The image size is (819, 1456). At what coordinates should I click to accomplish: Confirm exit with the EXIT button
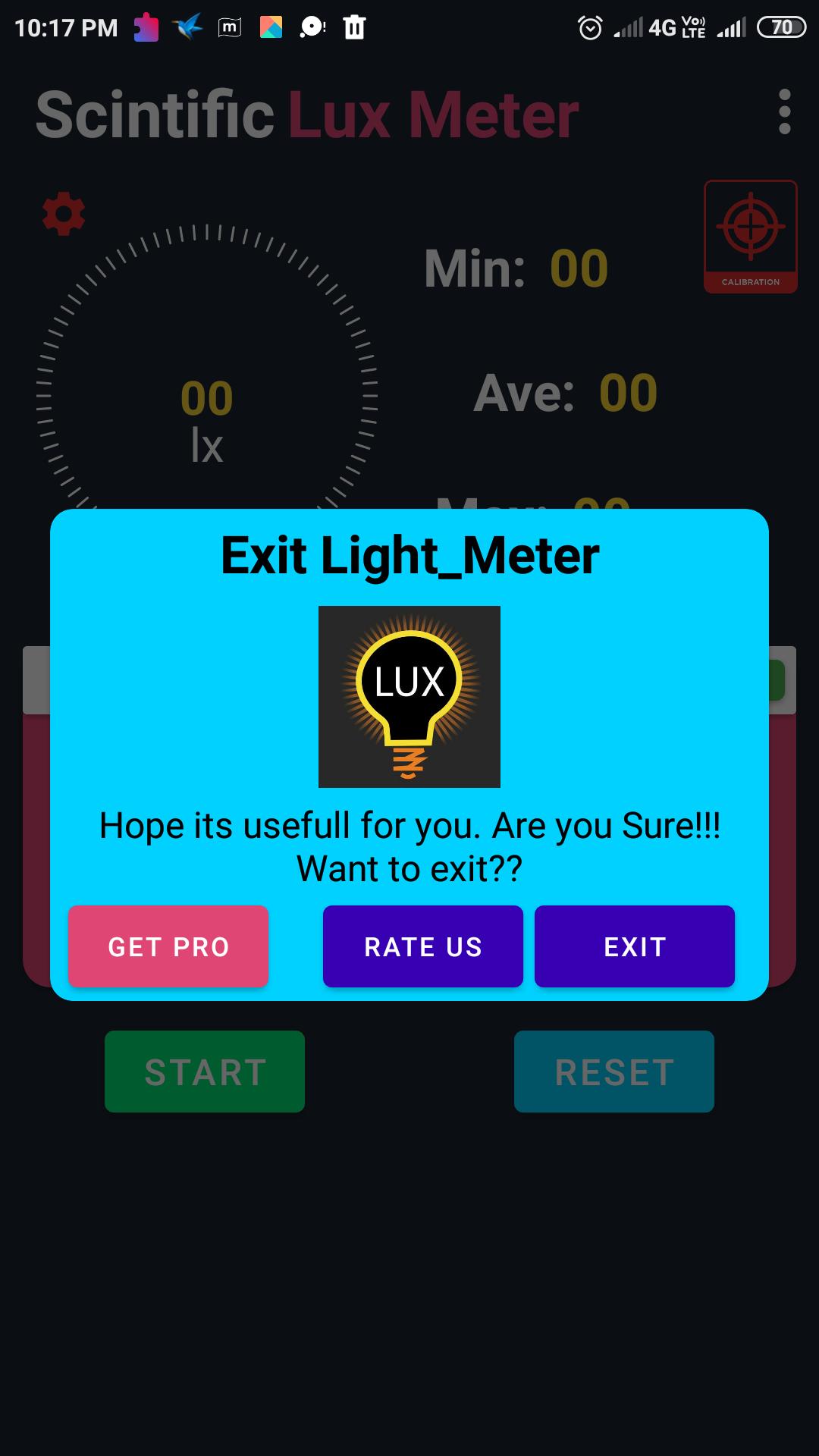point(634,946)
